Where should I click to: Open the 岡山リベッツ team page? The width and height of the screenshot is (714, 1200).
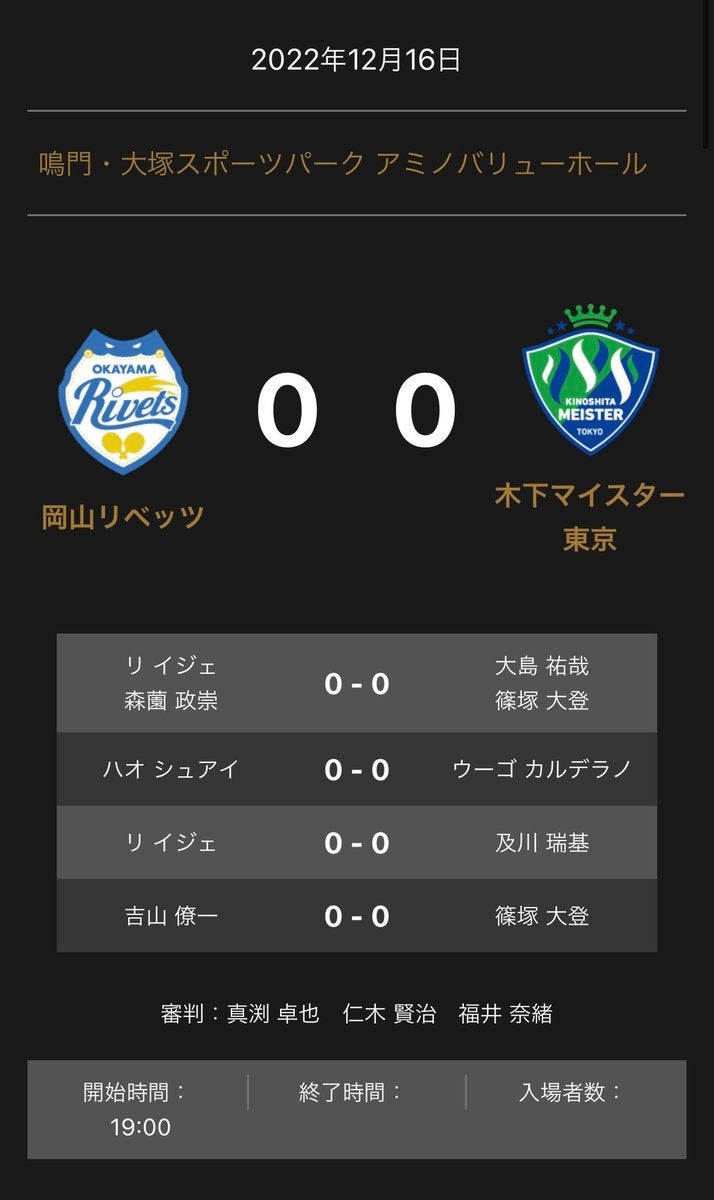pyautogui.click(x=123, y=517)
